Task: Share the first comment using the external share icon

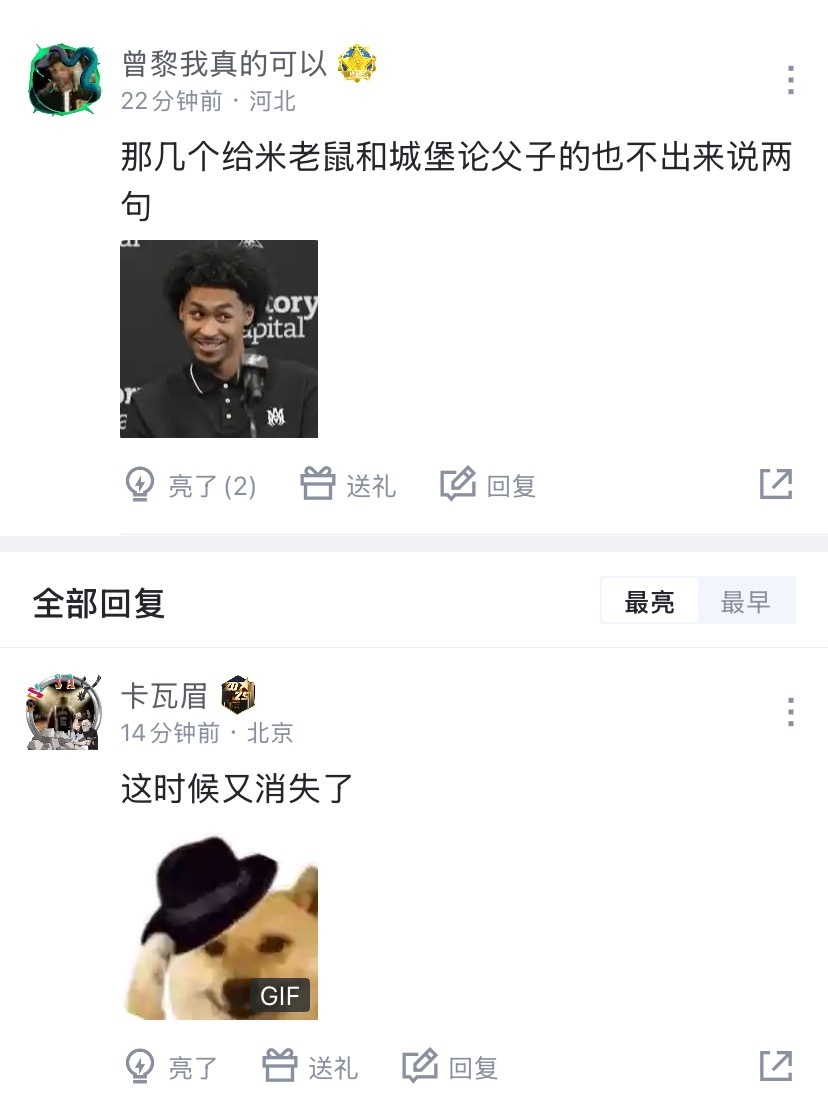Action: click(778, 483)
